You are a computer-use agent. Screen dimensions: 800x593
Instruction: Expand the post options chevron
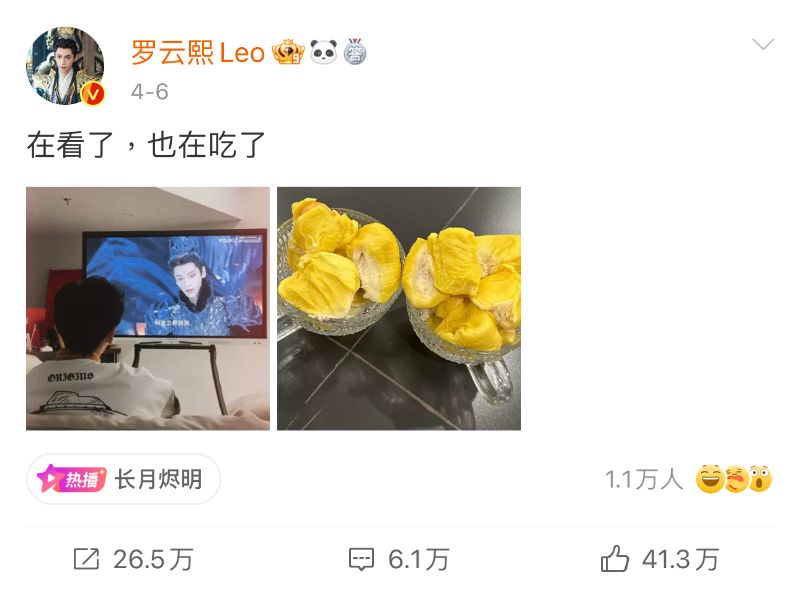point(763,45)
